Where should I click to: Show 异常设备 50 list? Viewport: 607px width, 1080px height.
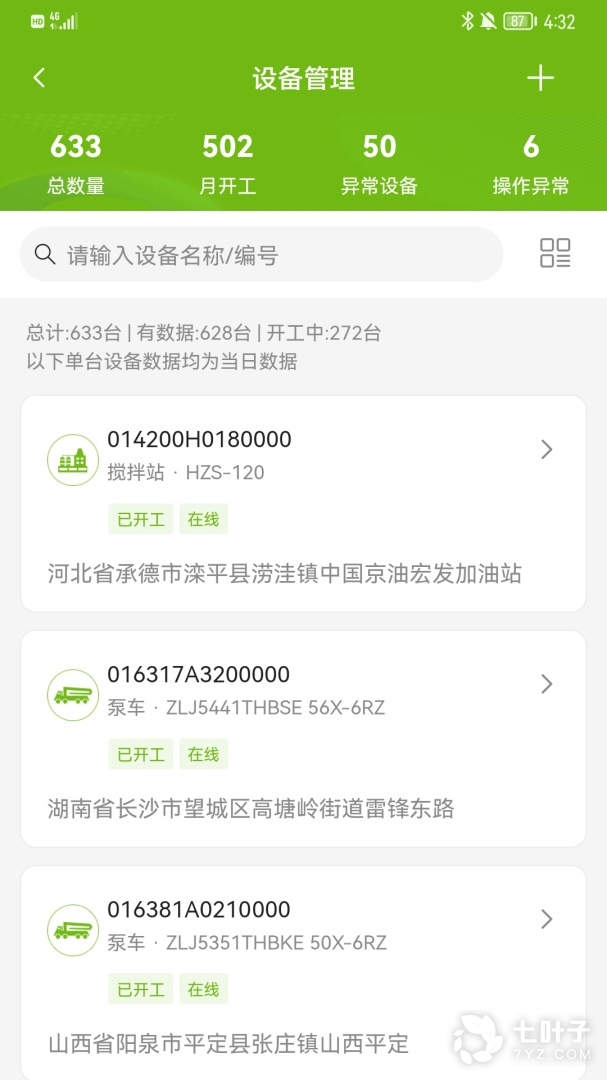click(379, 164)
